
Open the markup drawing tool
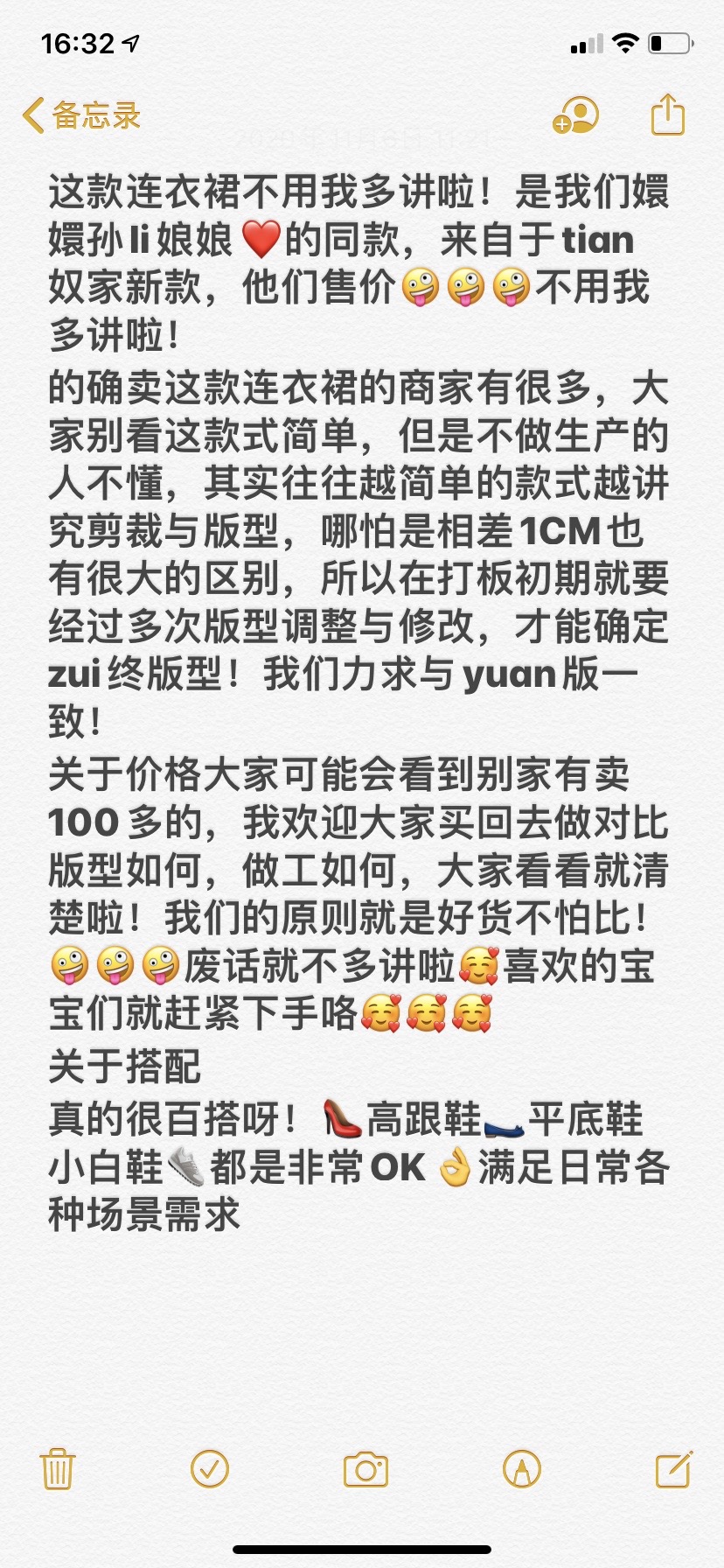click(x=522, y=1469)
